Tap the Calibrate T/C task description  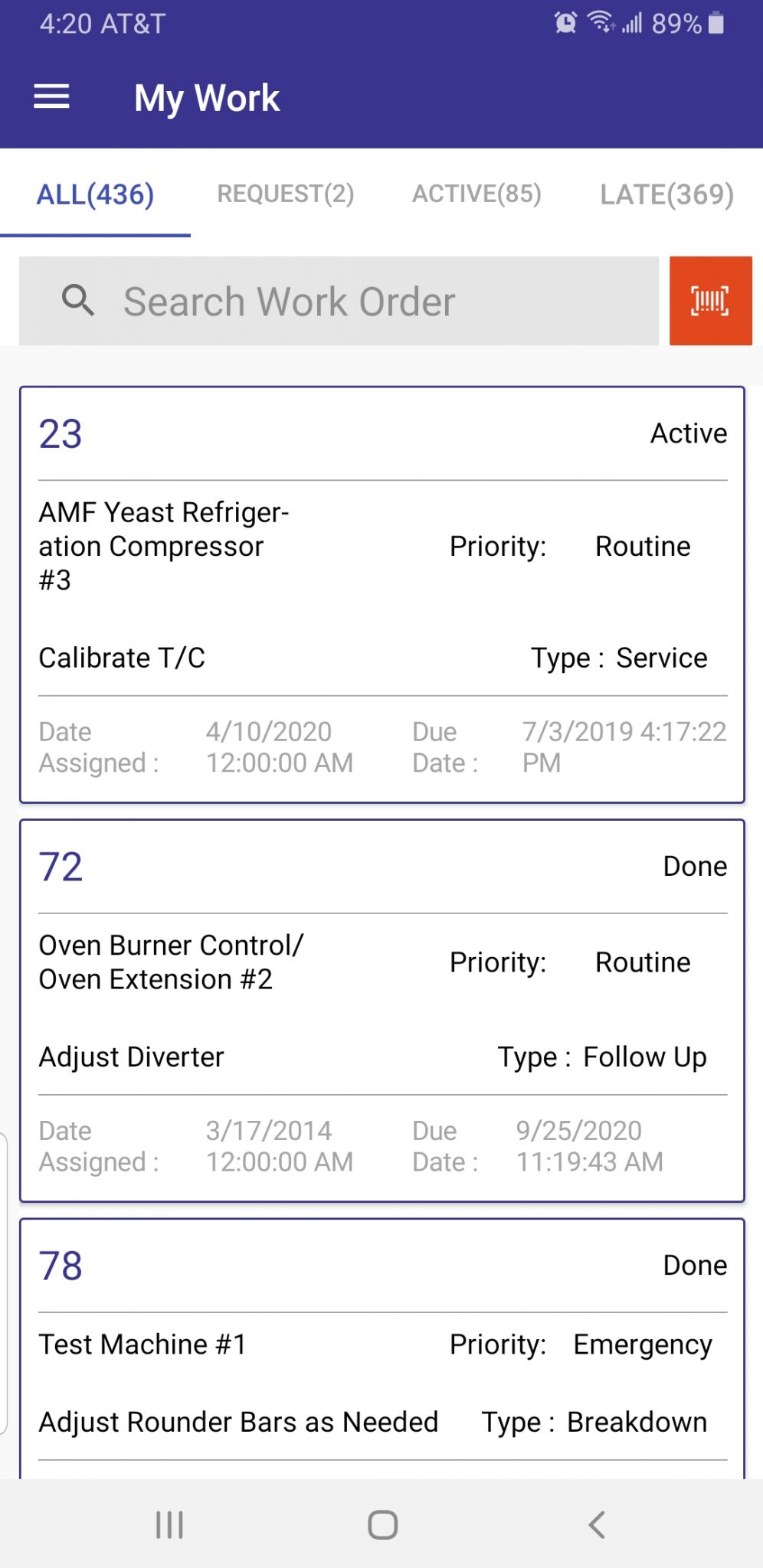124,657
